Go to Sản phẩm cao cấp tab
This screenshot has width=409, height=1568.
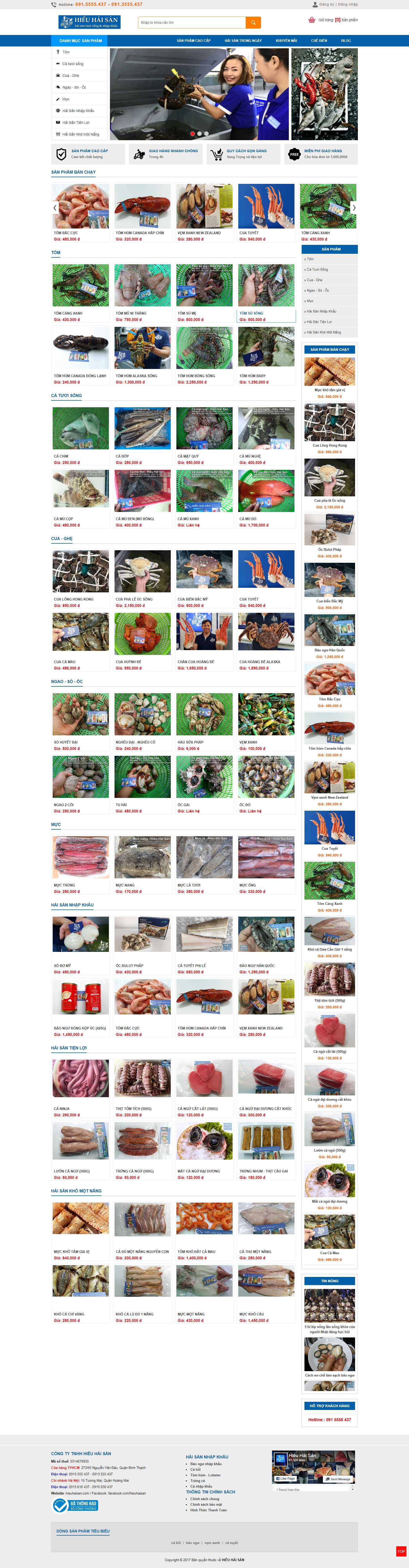pyautogui.click(x=193, y=41)
